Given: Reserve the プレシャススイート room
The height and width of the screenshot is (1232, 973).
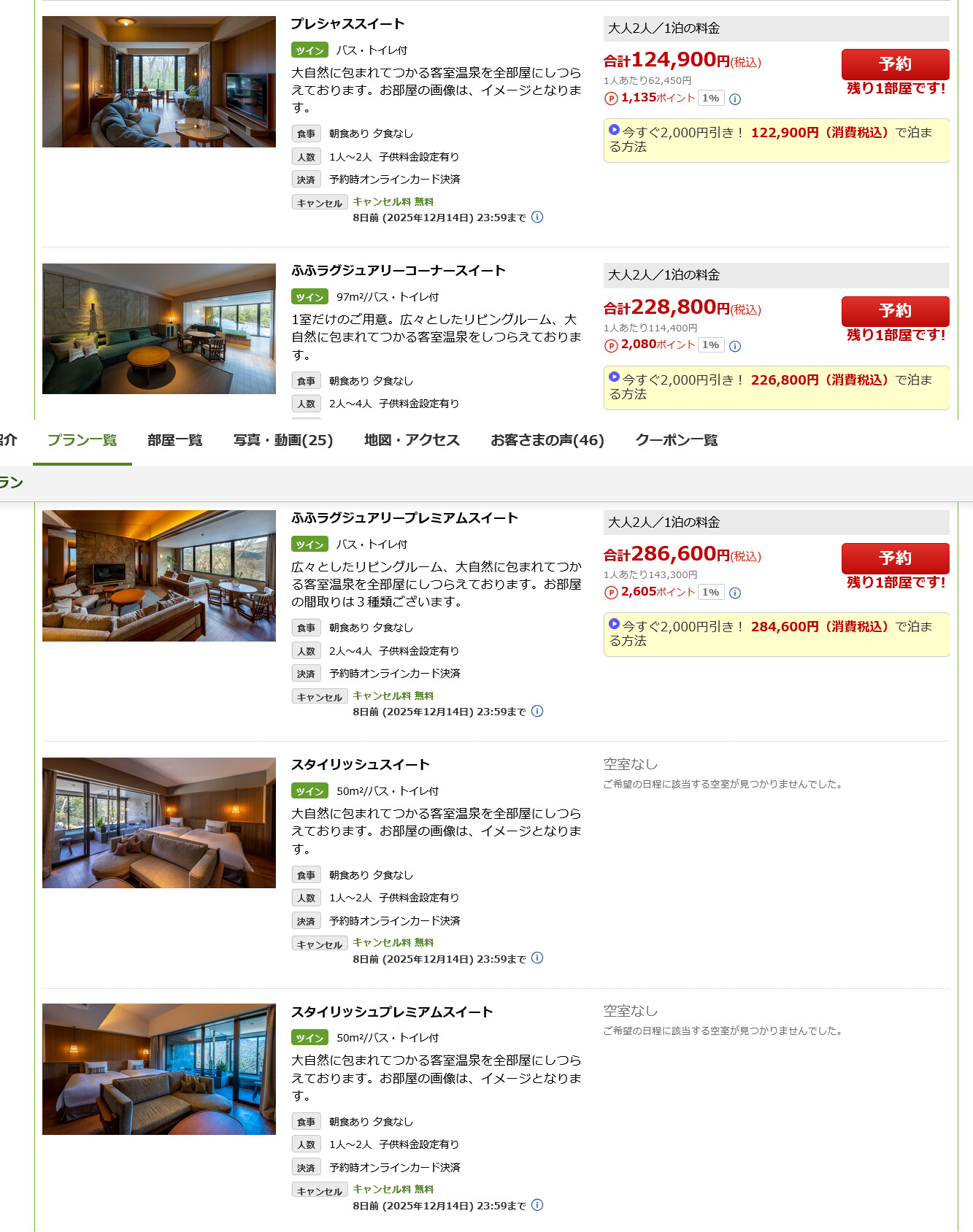Looking at the screenshot, I should 895,64.
